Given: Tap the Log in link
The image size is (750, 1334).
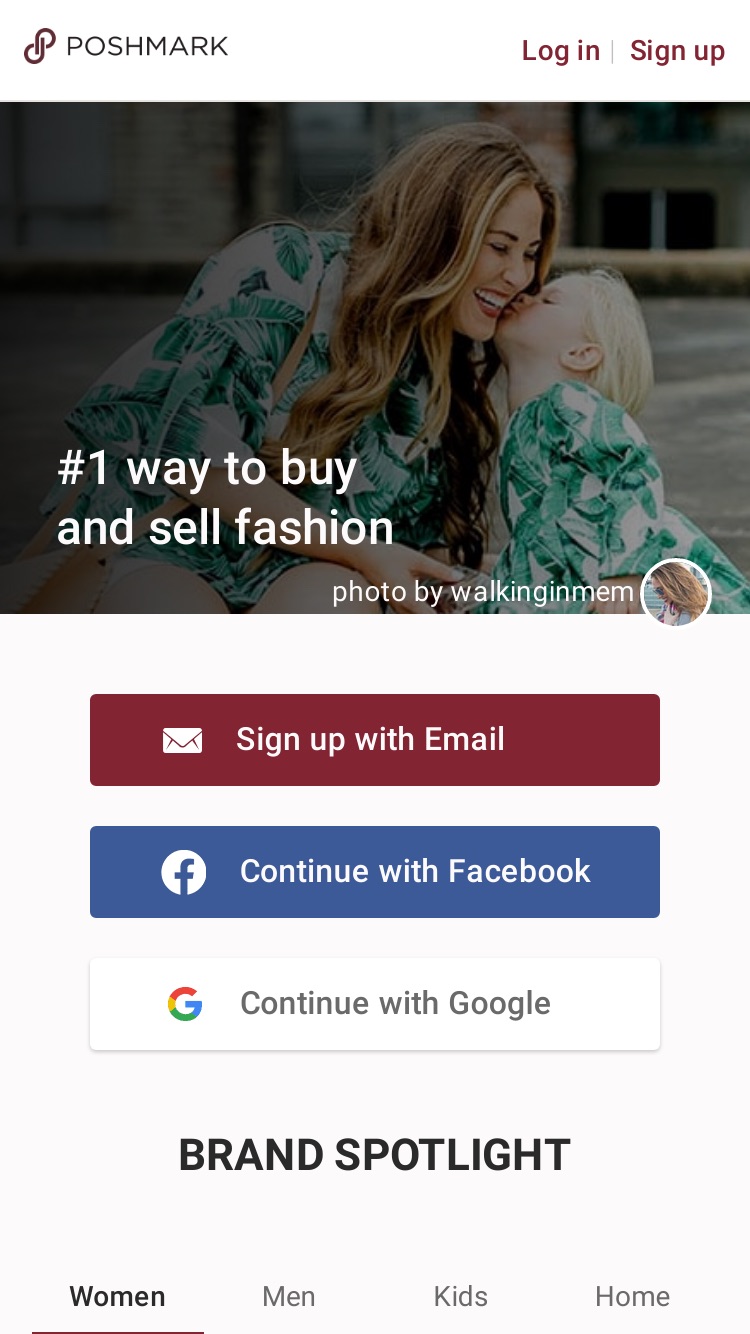Looking at the screenshot, I should coord(560,51).
